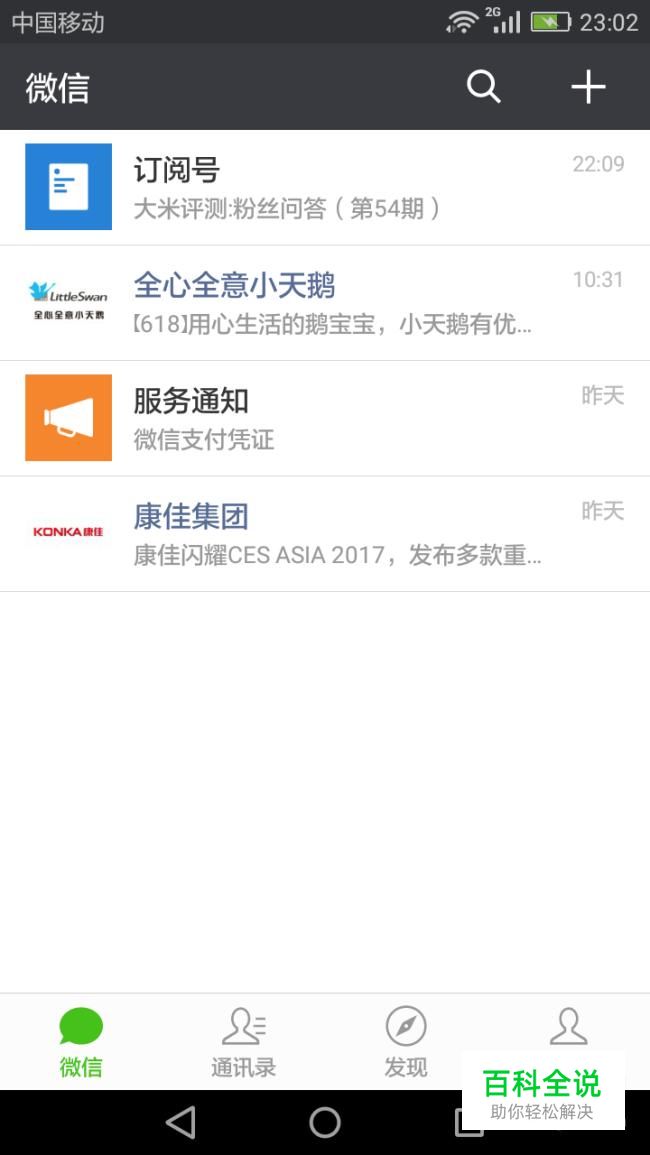This screenshot has width=650, height=1155.
Task: Select the 微信 chats tab
Action: point(81,1042)
